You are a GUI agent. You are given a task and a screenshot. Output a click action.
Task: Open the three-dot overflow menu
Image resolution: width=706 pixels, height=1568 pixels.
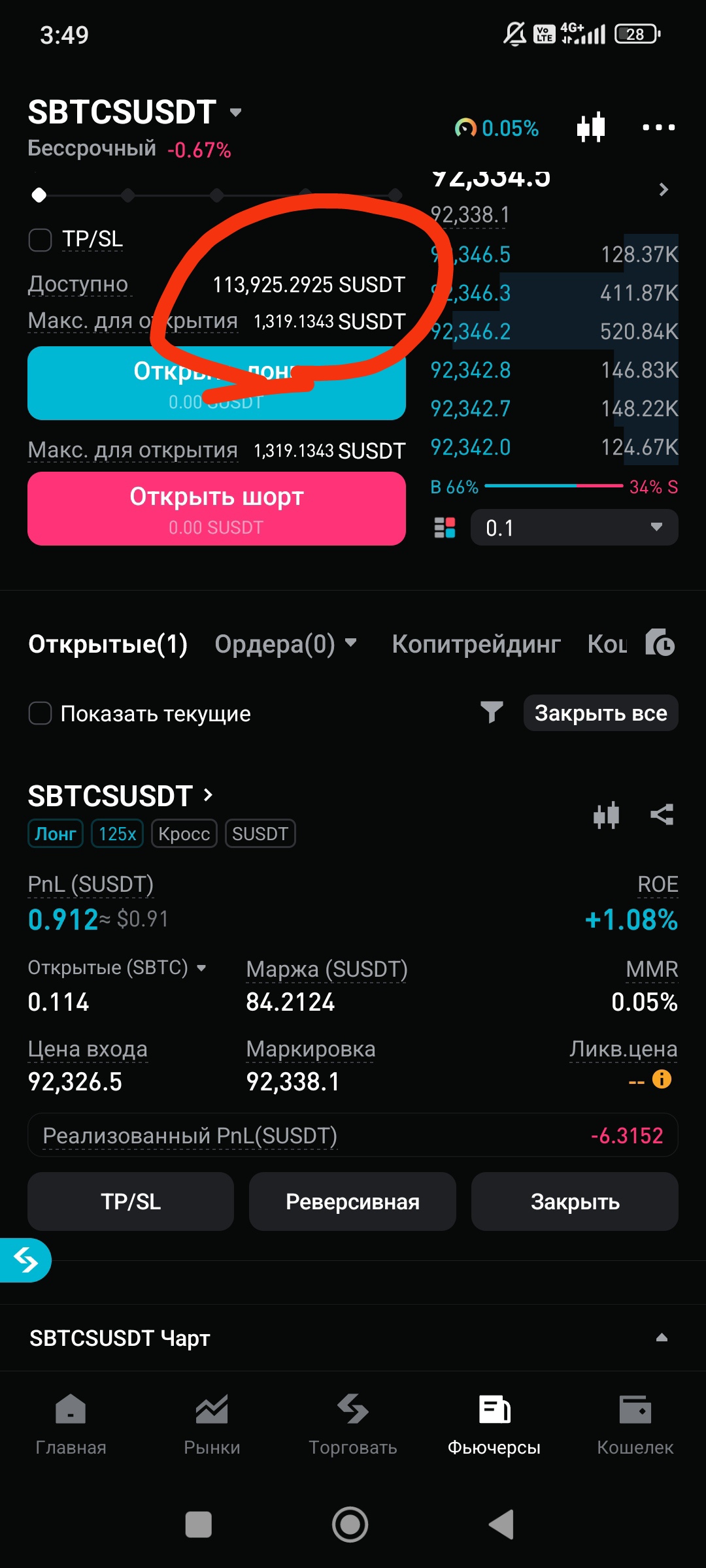(x=658, y=127)
